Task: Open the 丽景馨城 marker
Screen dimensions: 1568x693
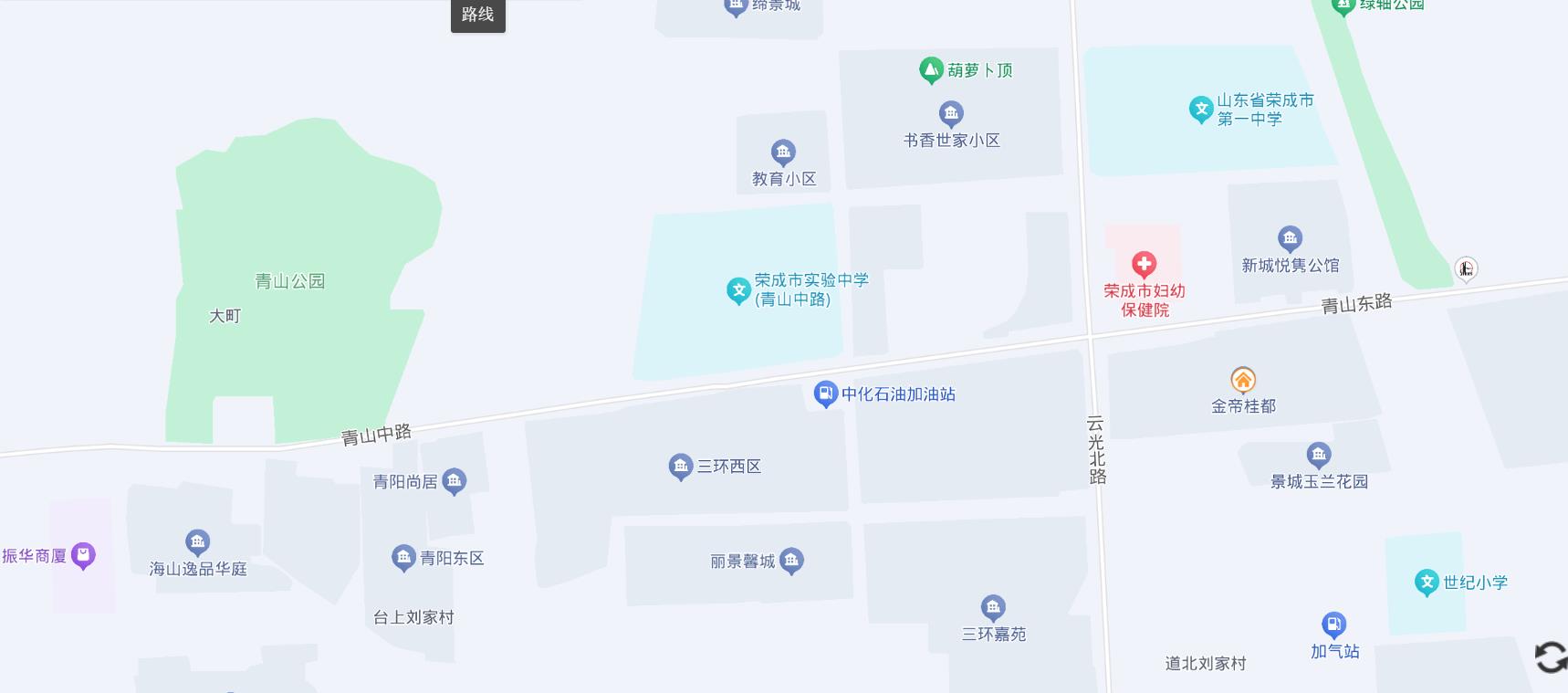Action: [x=791, y=560]
